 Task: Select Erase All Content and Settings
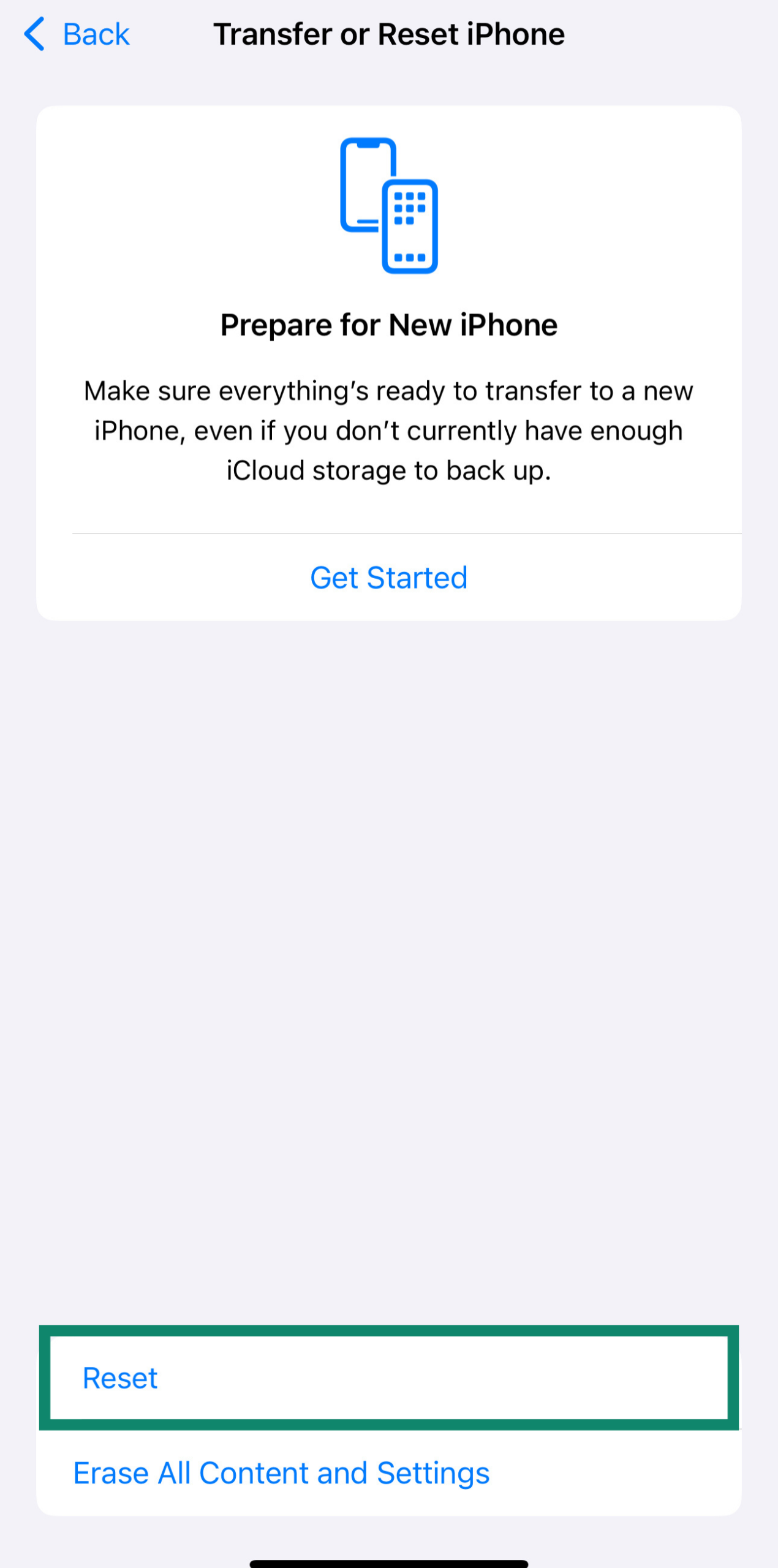pyautogui.click(x=281, y=1473)
